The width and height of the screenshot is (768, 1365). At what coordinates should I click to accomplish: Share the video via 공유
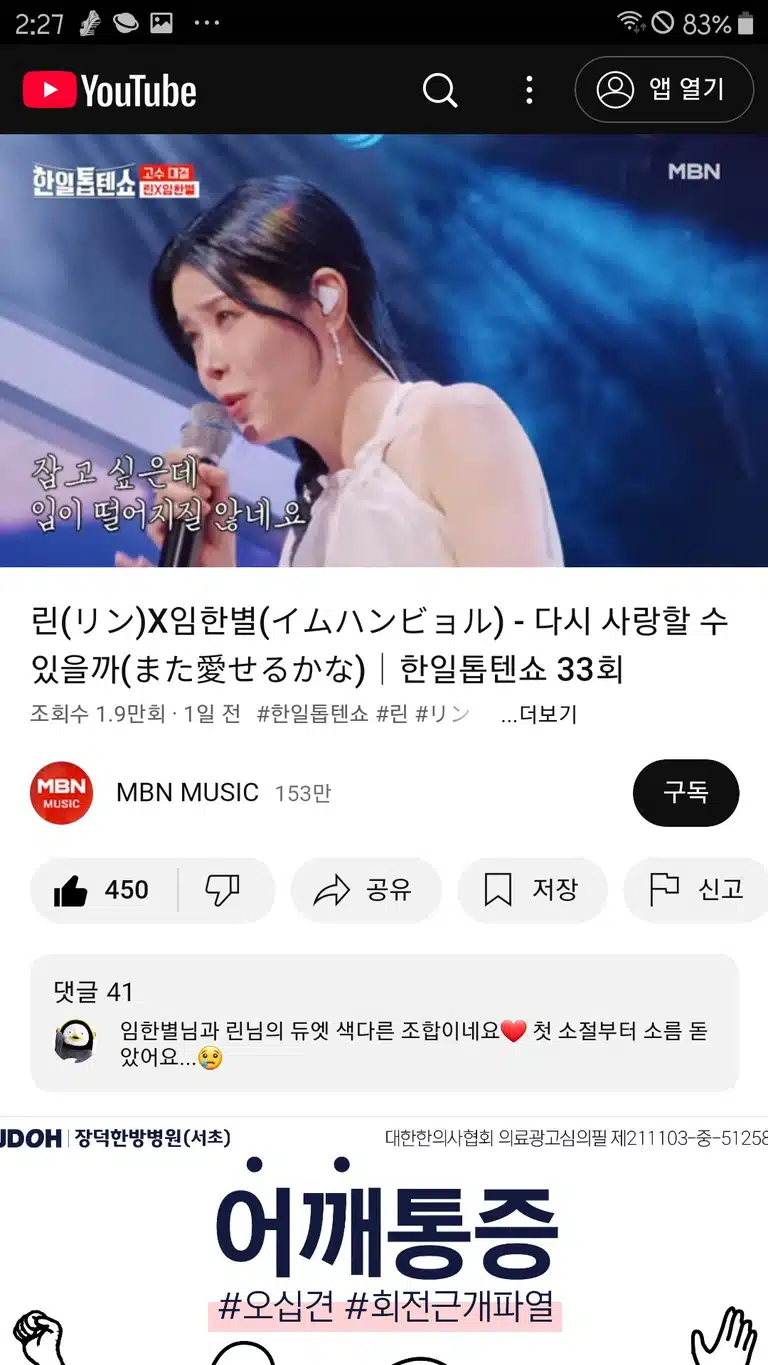pos(365,890)
